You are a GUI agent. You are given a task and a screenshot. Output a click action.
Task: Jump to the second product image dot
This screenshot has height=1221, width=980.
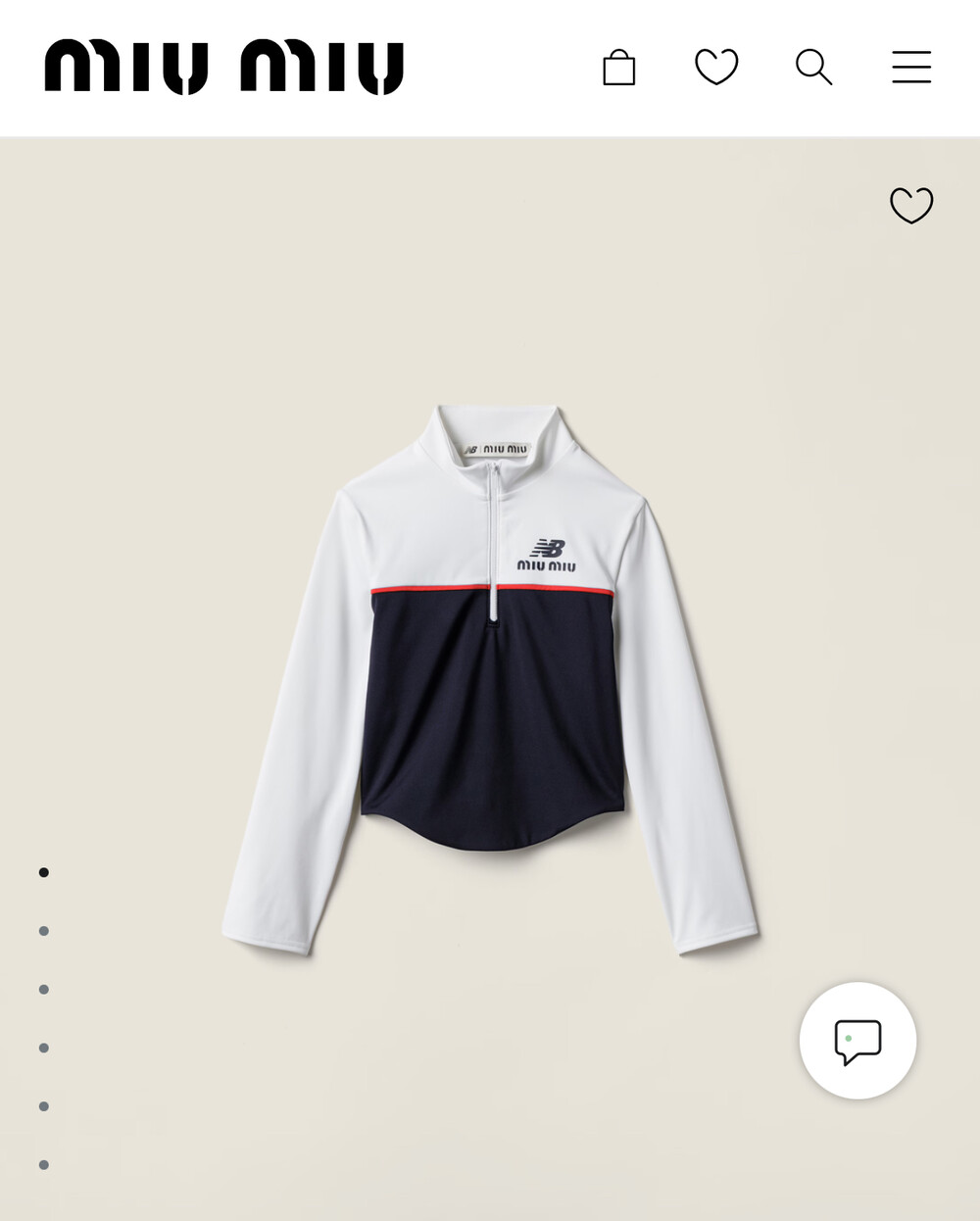click(x=44, y=931)
